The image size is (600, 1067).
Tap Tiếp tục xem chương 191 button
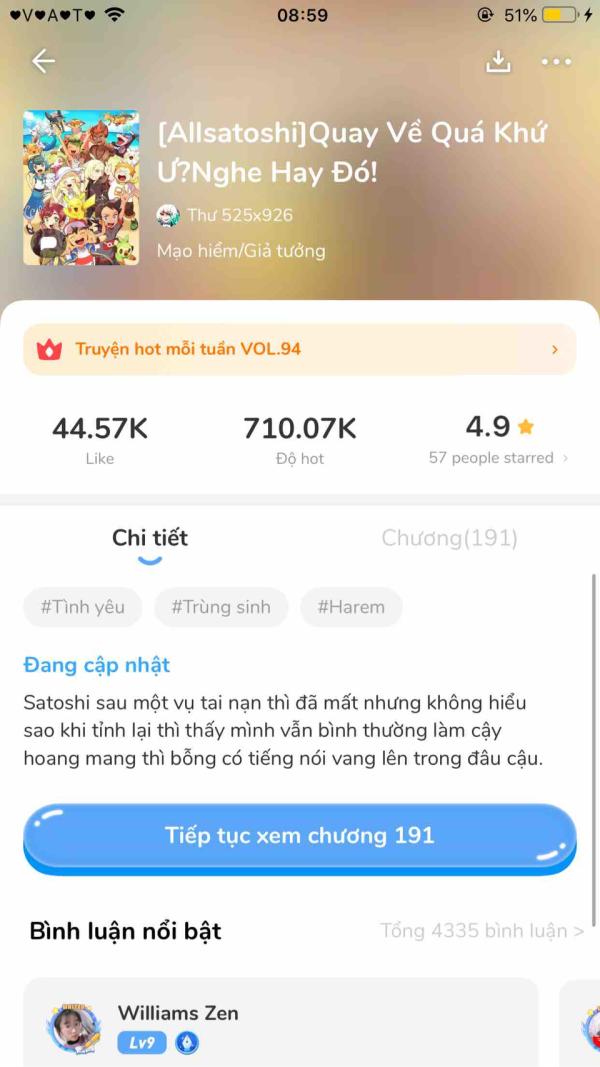coord(300,836)
